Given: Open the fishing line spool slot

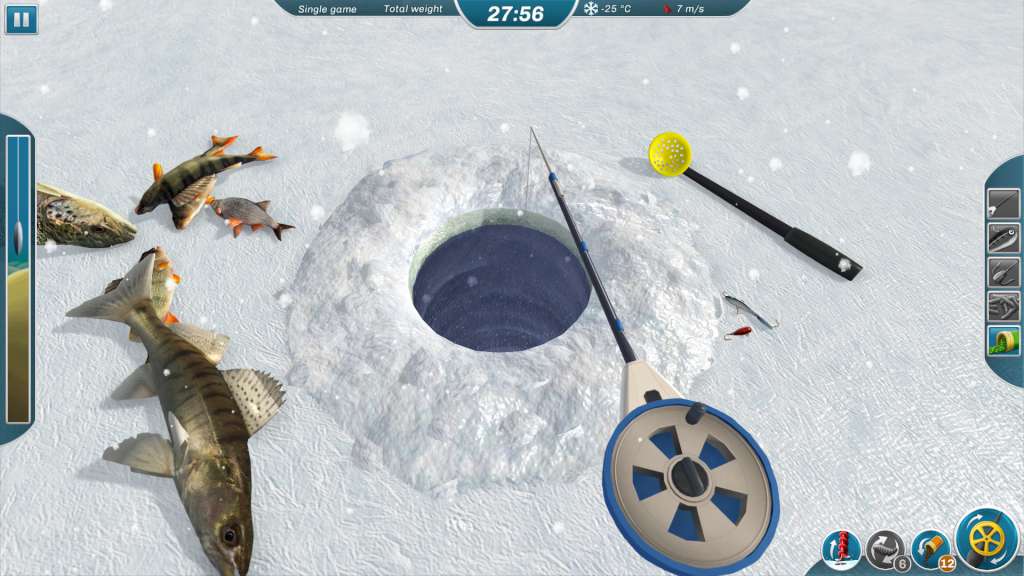Looking at the screenshot, I should coord(1003,341).
